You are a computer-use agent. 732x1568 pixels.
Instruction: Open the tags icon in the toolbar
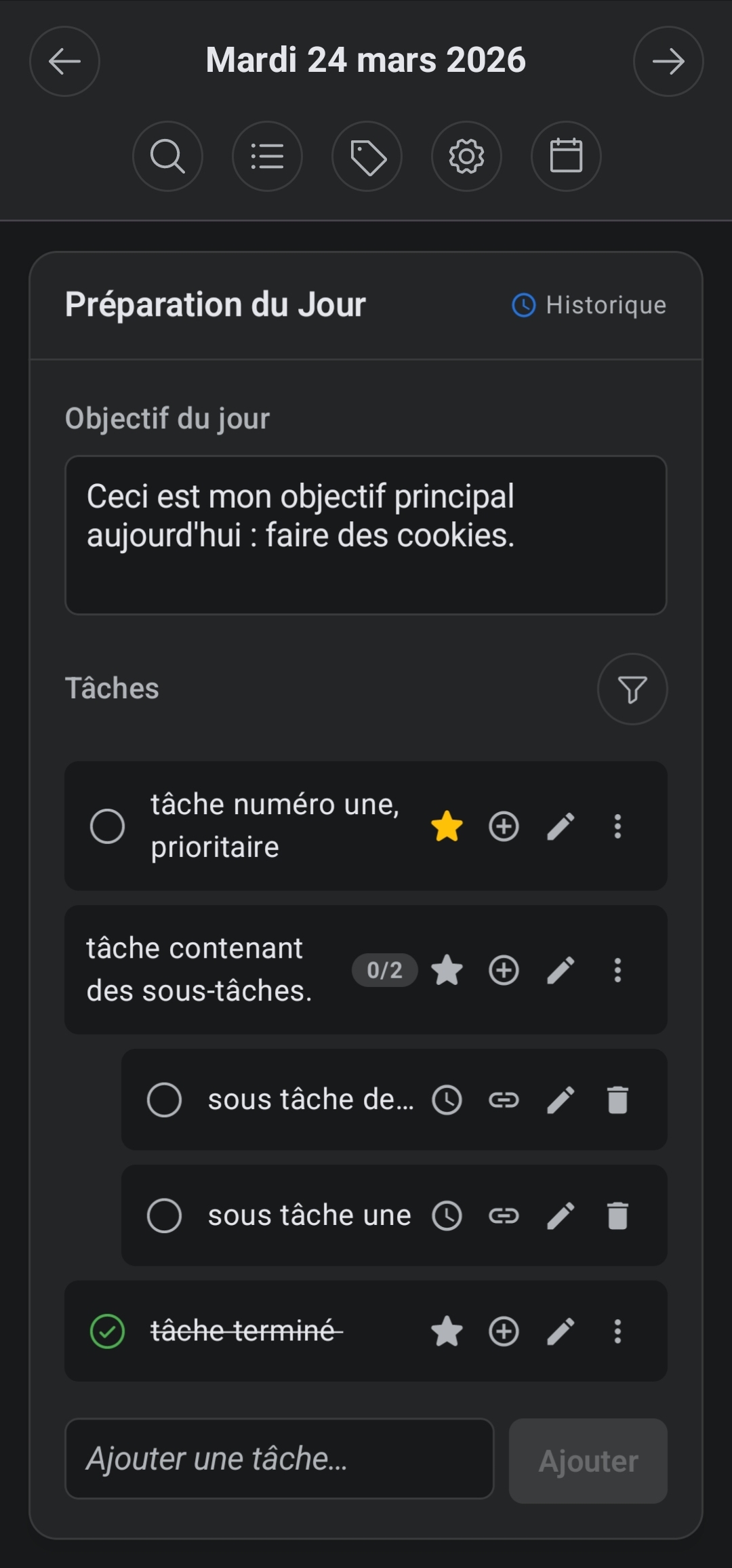pos(366,157)
